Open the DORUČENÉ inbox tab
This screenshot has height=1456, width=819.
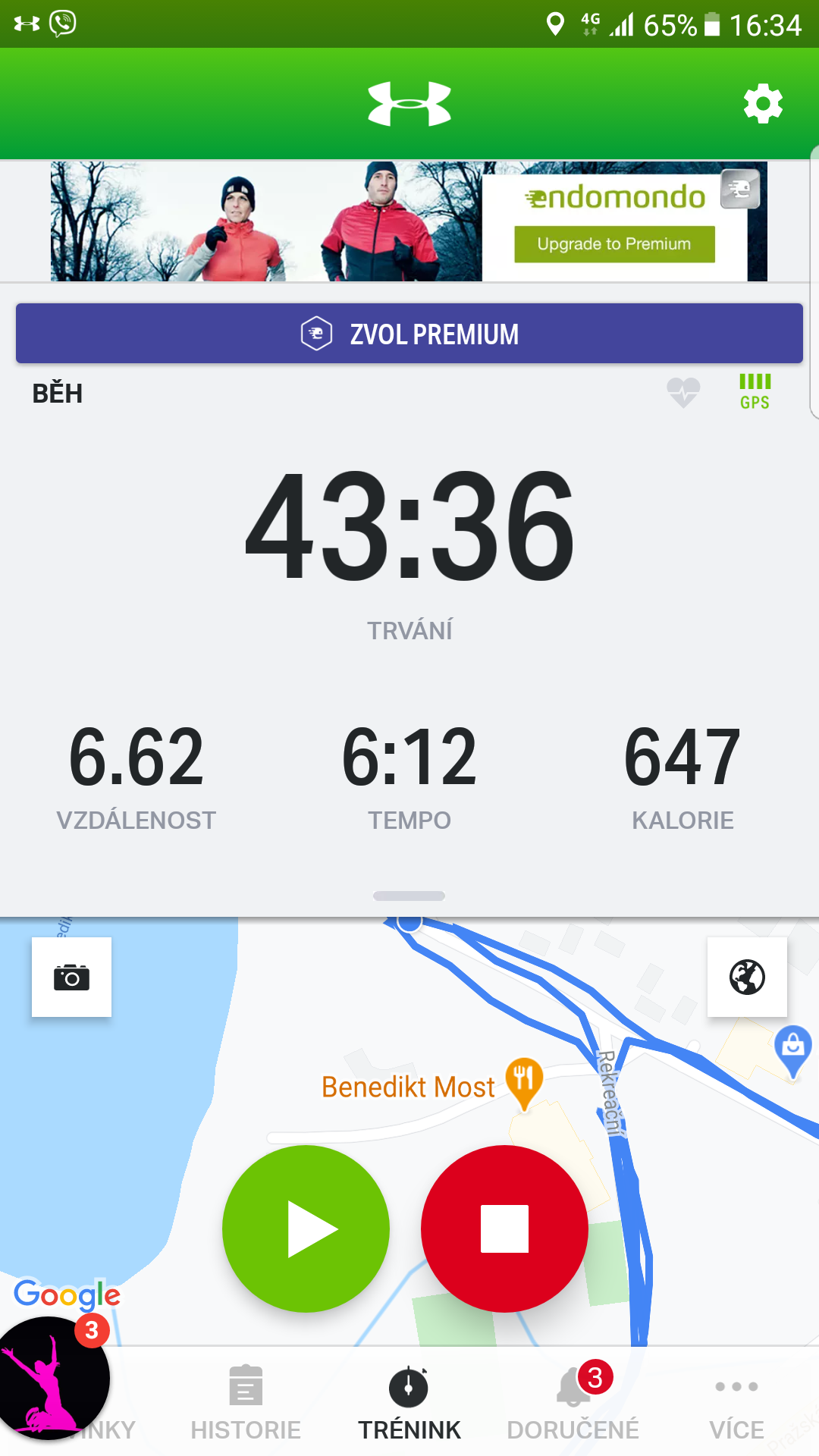coord(573,1403)
